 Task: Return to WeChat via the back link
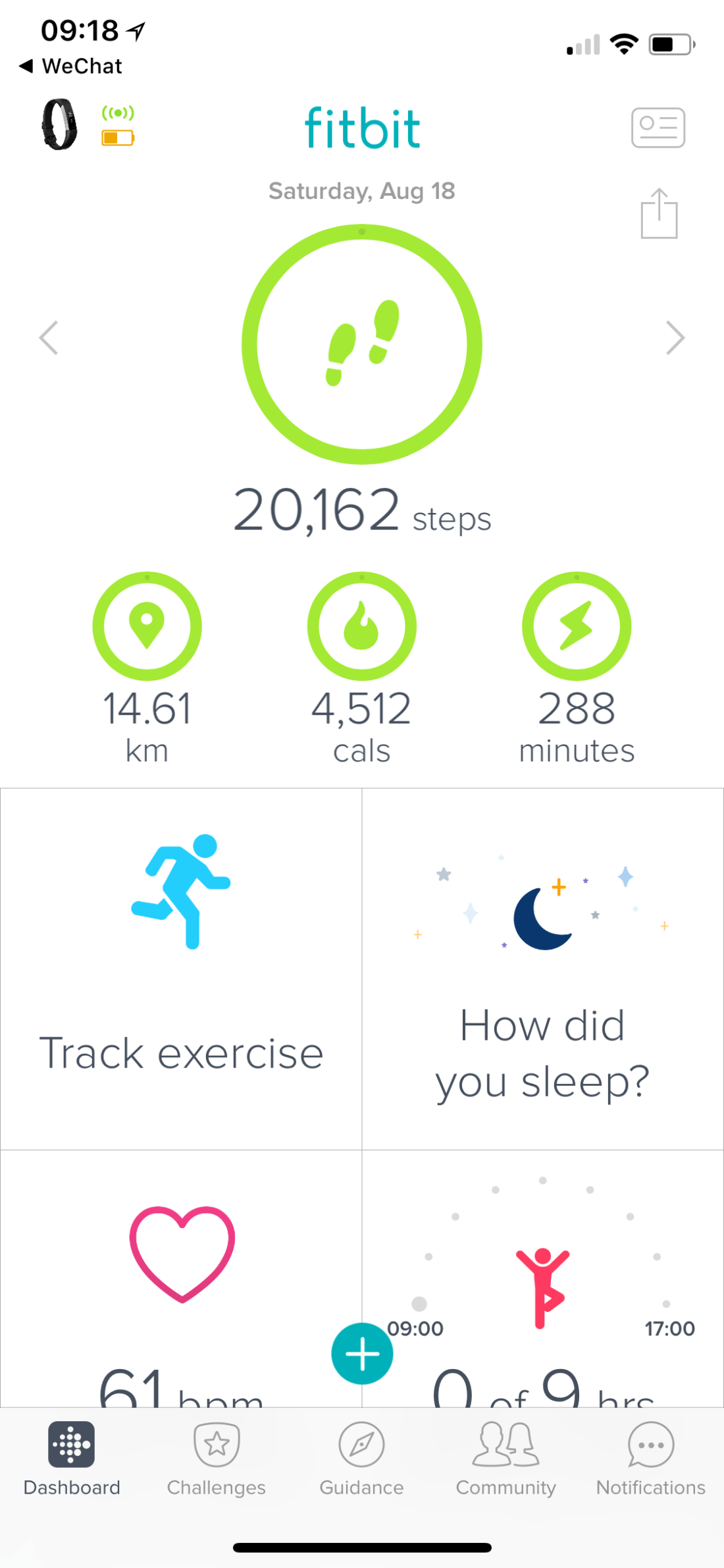coord(71,66)
